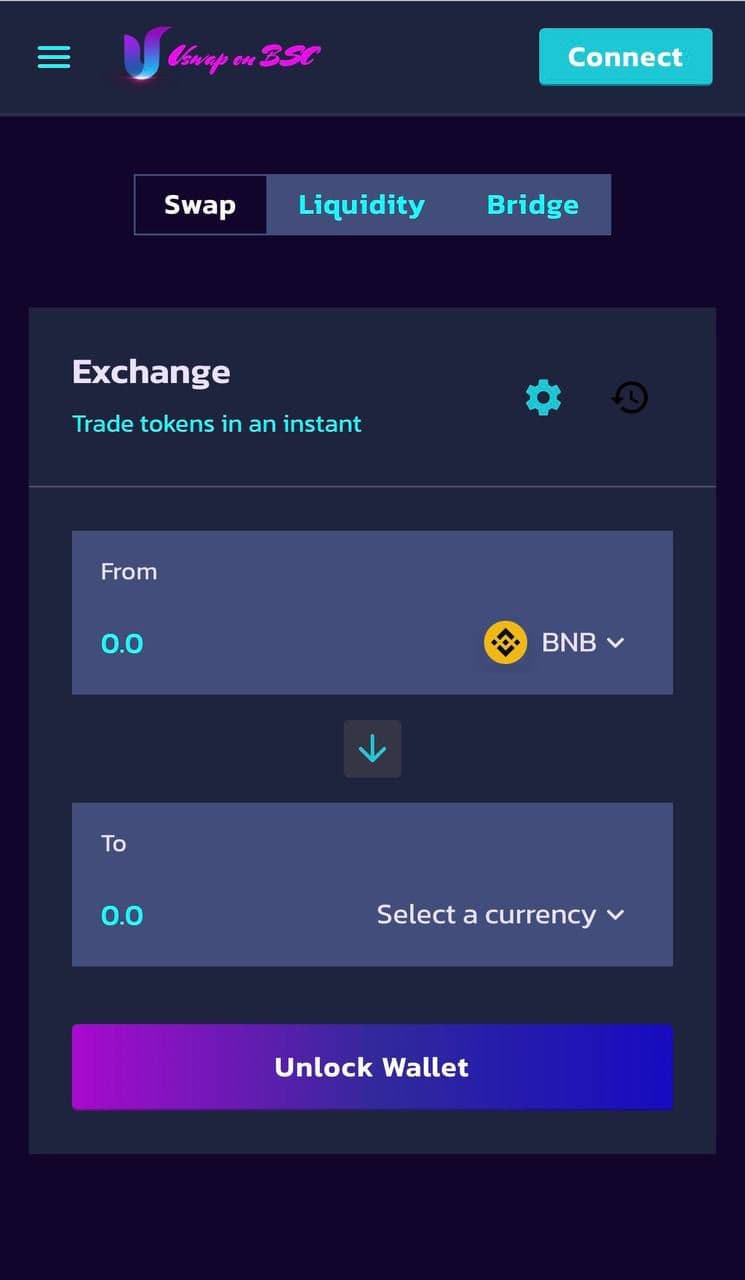The image size is (745, 1280).
Task: Expand the BNB token selector
Action: [x=556, y=643]
